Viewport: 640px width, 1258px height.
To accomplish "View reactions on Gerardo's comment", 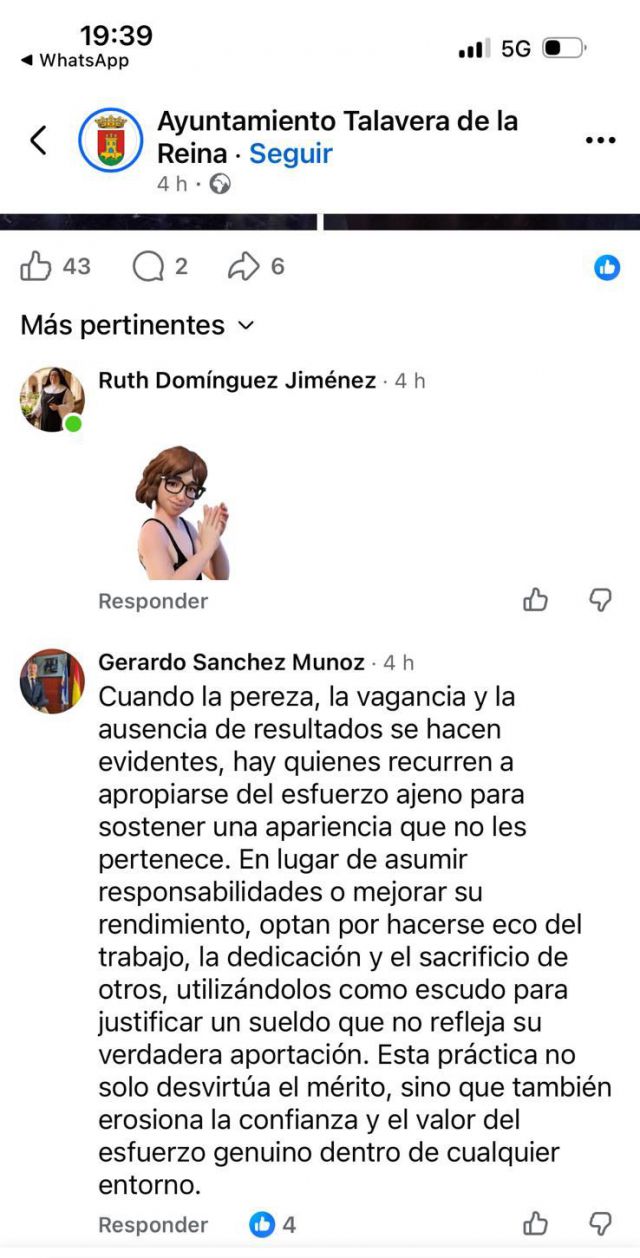I will 272,1225.
